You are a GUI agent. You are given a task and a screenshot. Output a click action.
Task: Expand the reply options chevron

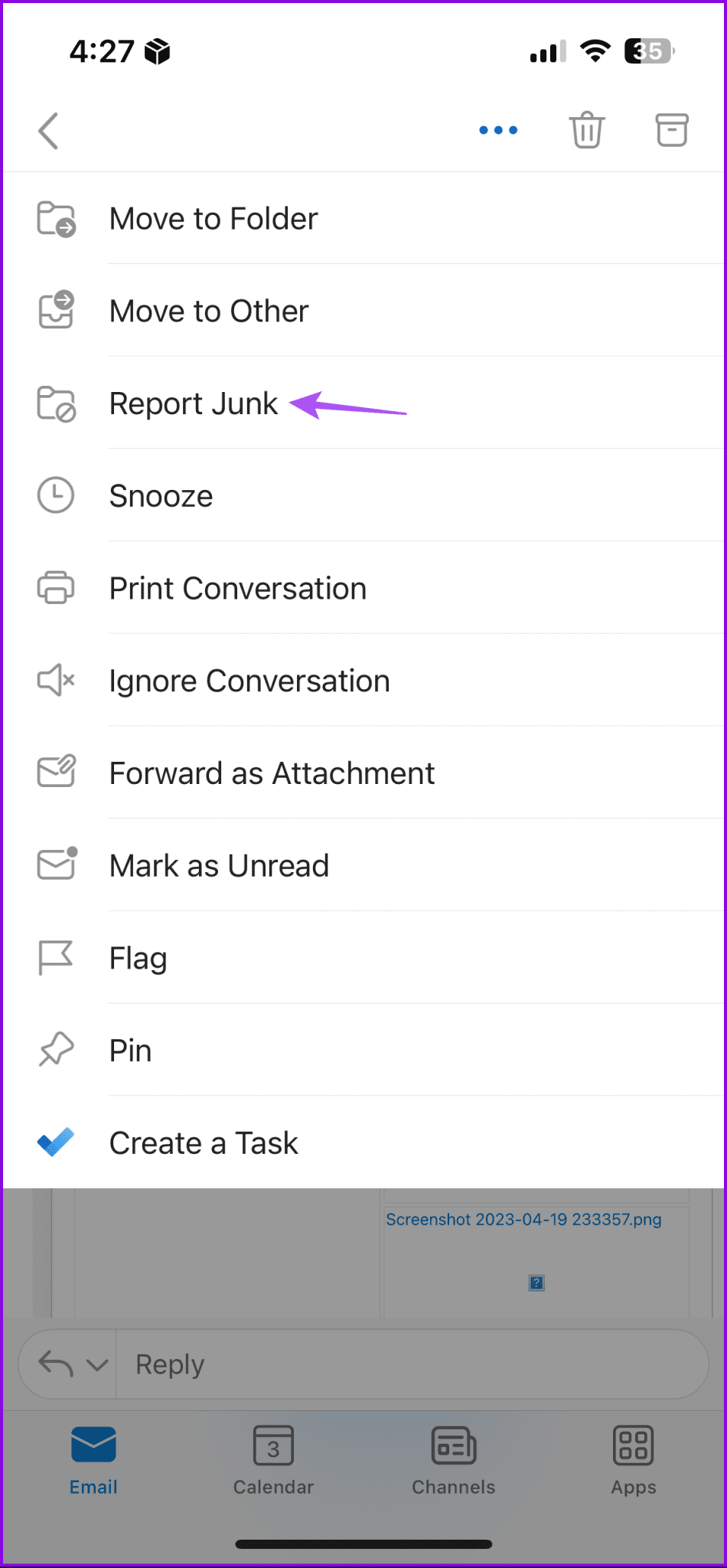96,1363
